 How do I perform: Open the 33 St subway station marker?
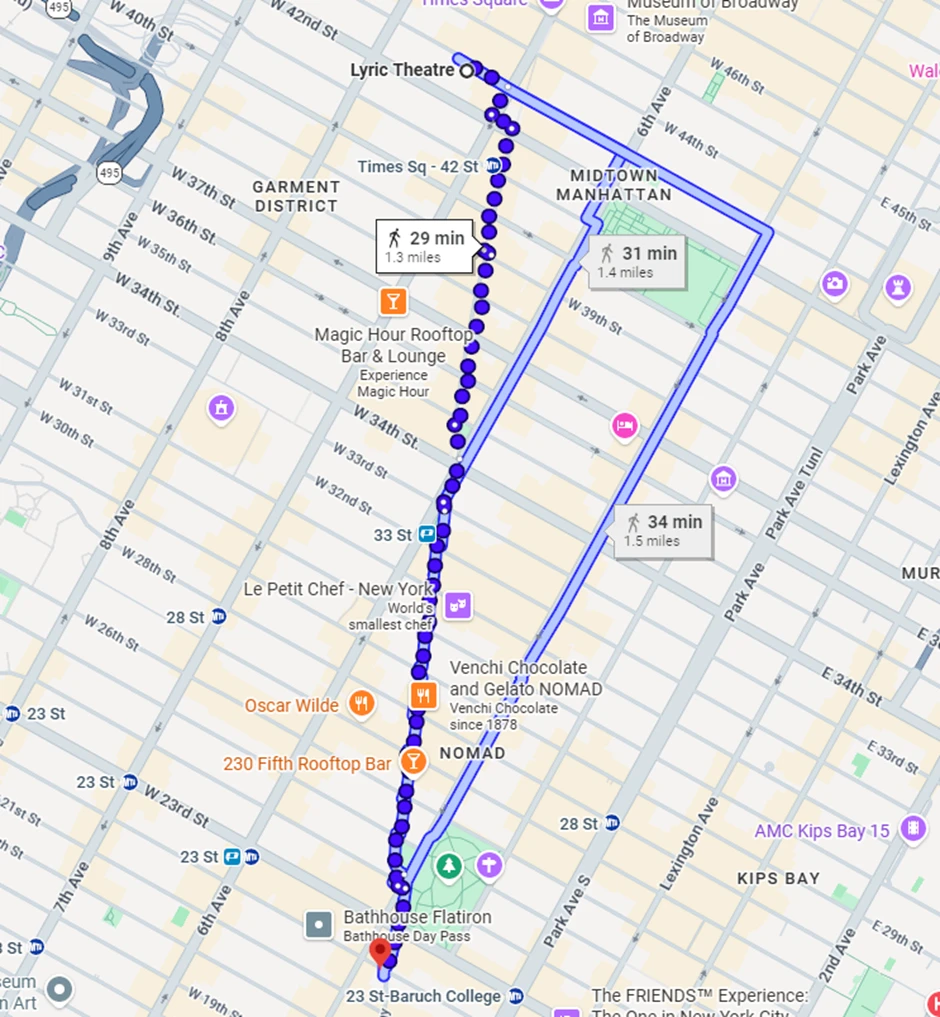[x=427, y=535]
